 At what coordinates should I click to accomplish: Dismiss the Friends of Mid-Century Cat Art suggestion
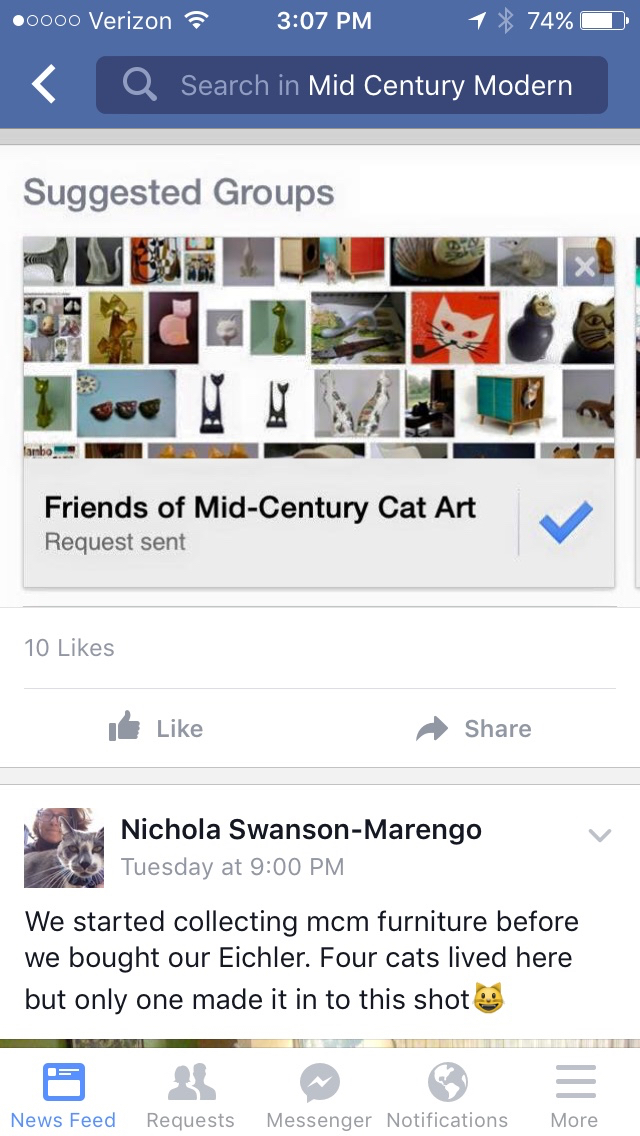click(585, 266)
